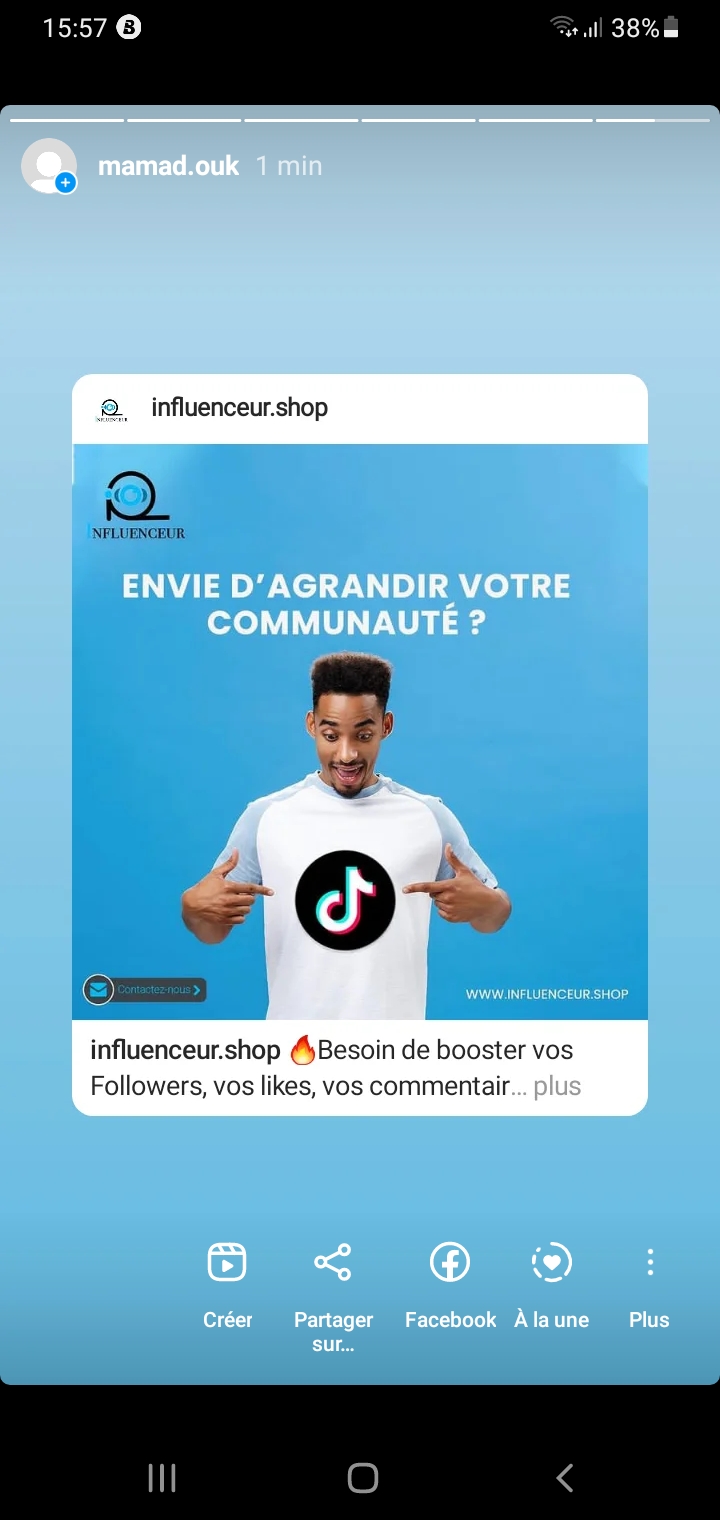Go to the phone's home screen
The image size is (720, 1520).
click(362, 1477)
